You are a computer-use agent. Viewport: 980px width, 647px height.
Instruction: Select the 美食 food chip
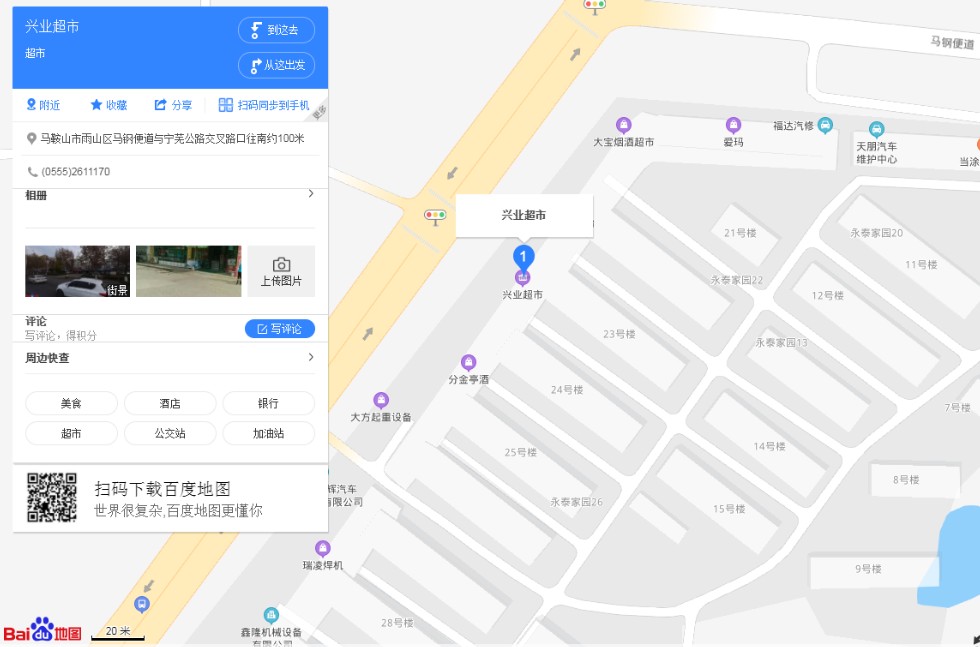[x=71, y=403]
